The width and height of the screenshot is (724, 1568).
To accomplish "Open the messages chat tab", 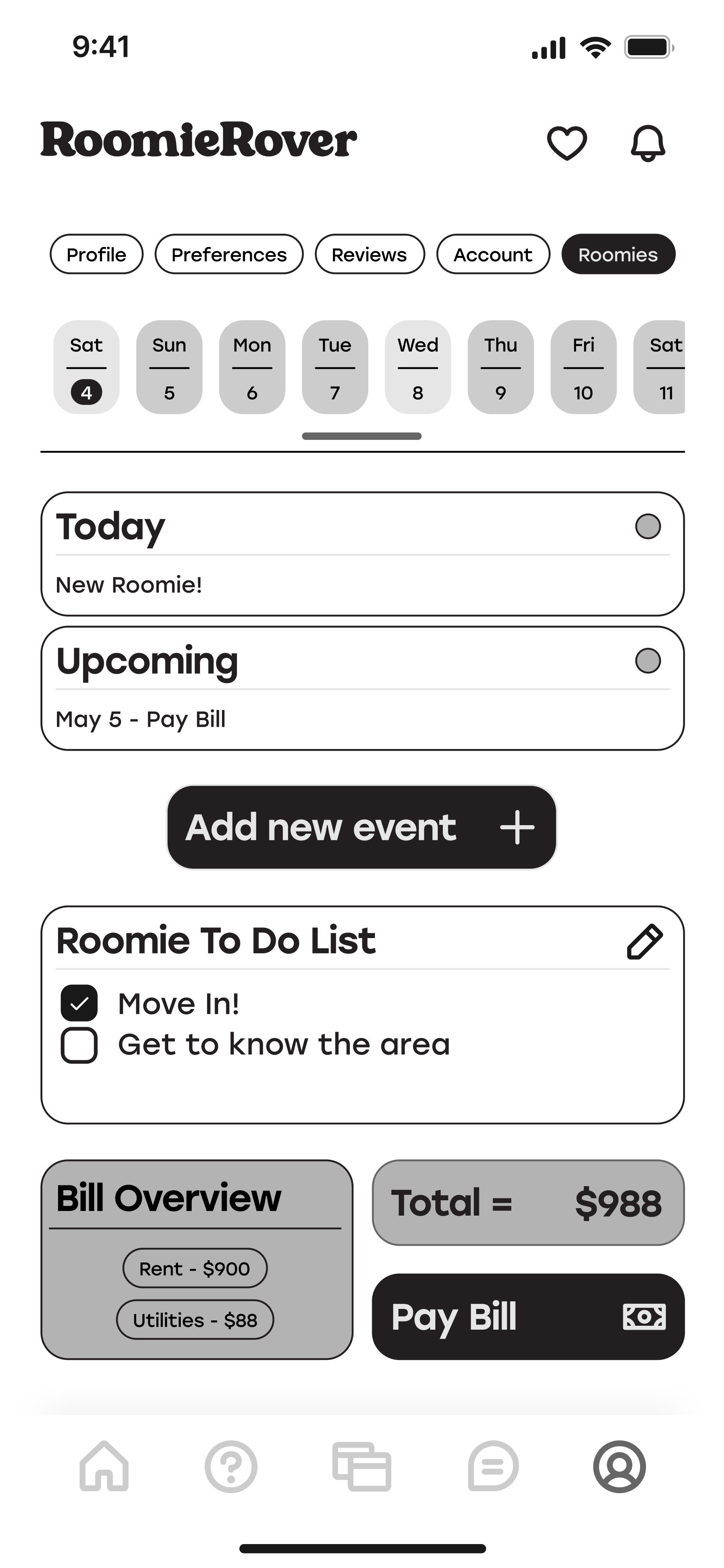I will [493, 1466].
